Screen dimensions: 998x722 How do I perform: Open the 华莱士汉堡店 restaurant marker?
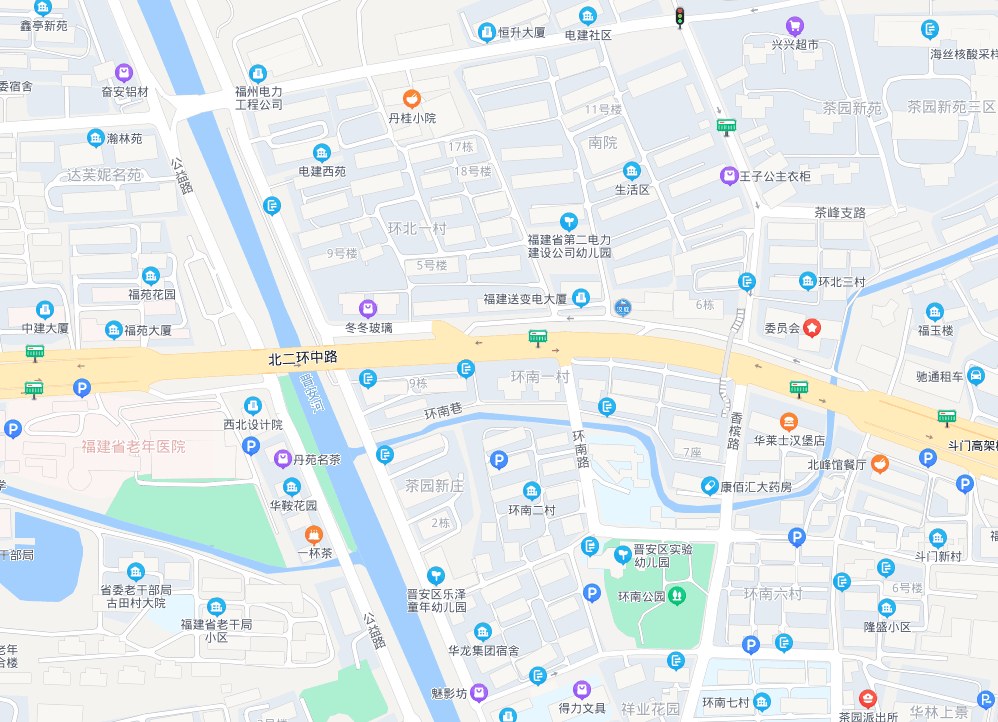tap(788, 421)
